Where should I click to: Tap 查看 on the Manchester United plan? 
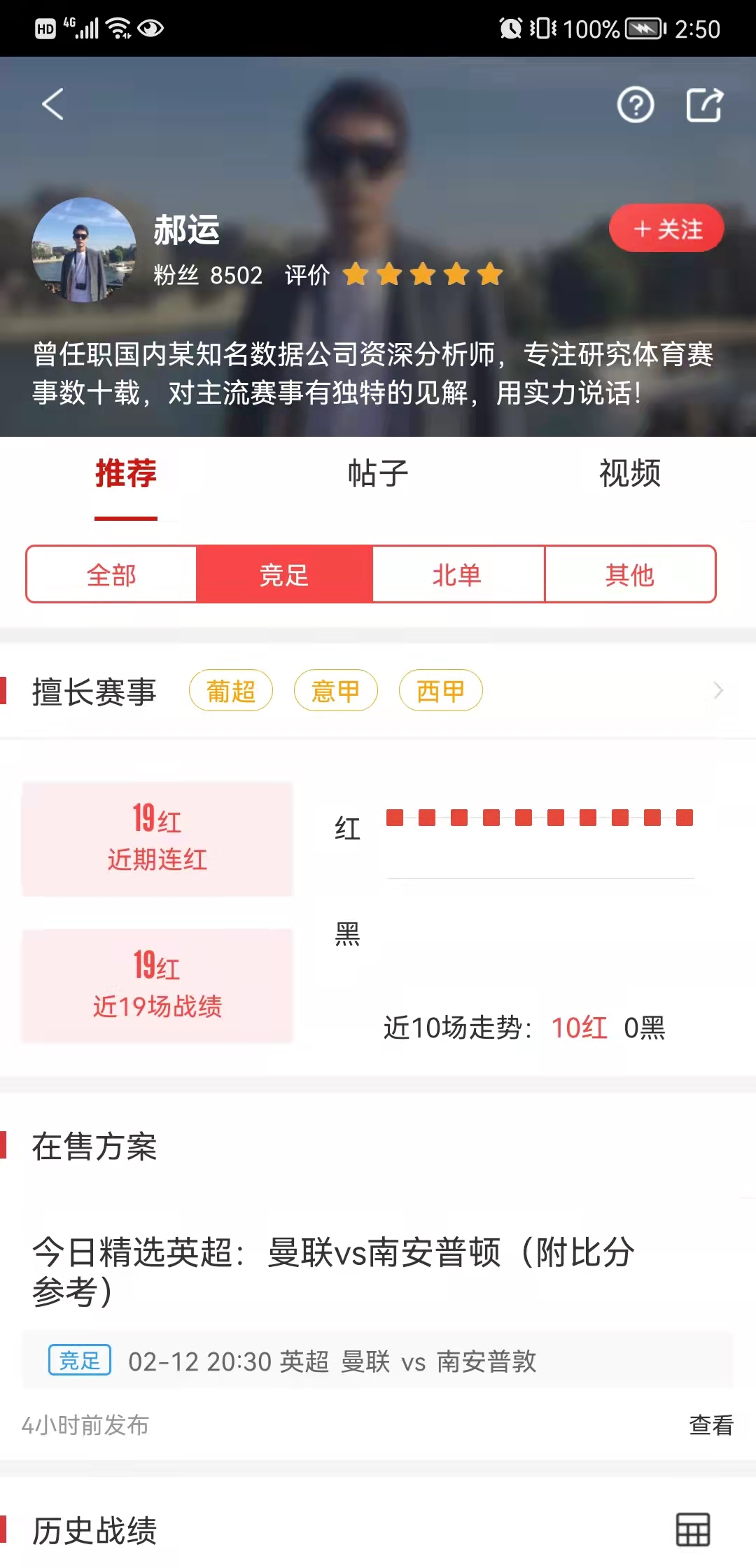tap(710, 1424)
